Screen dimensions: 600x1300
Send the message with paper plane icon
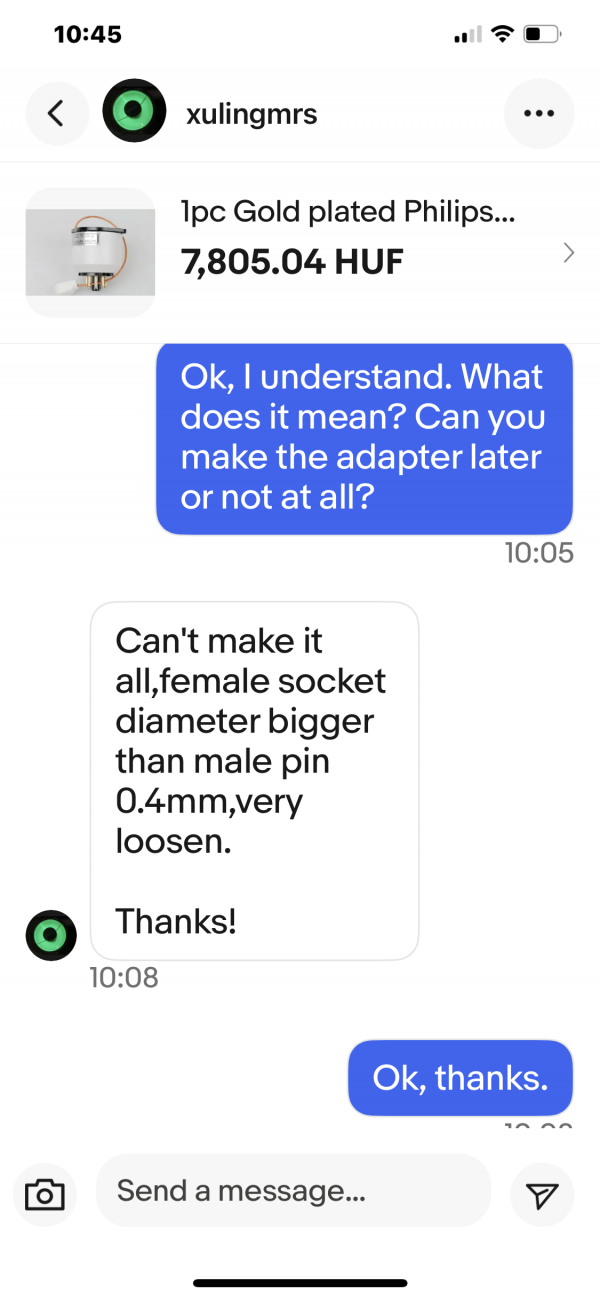541,1193
